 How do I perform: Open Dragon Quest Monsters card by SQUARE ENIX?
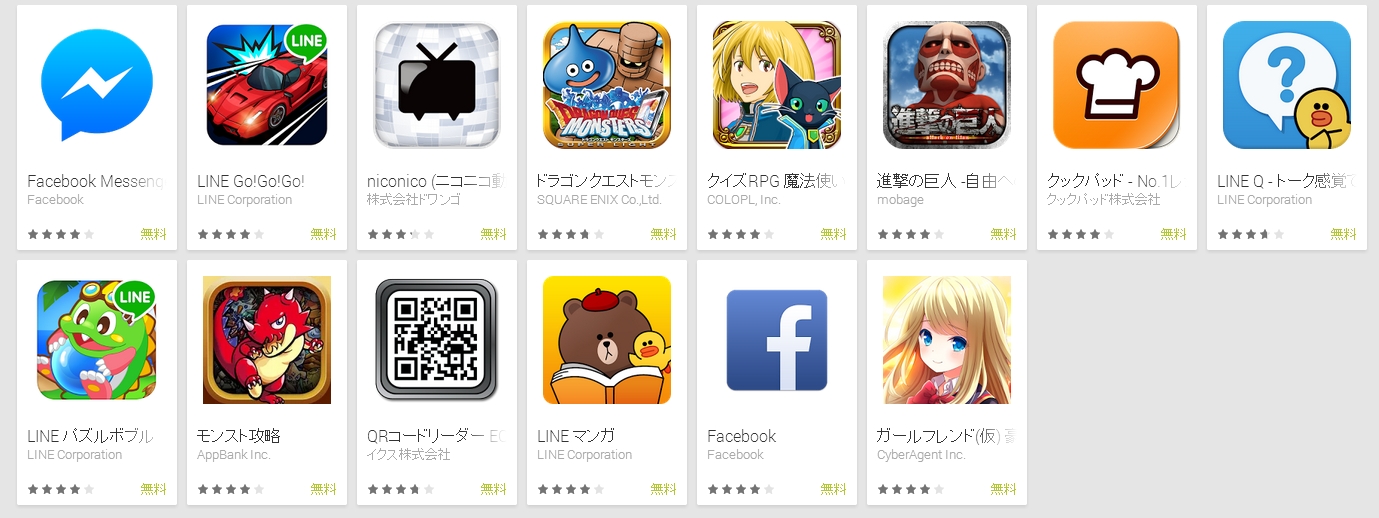(607, 86)
